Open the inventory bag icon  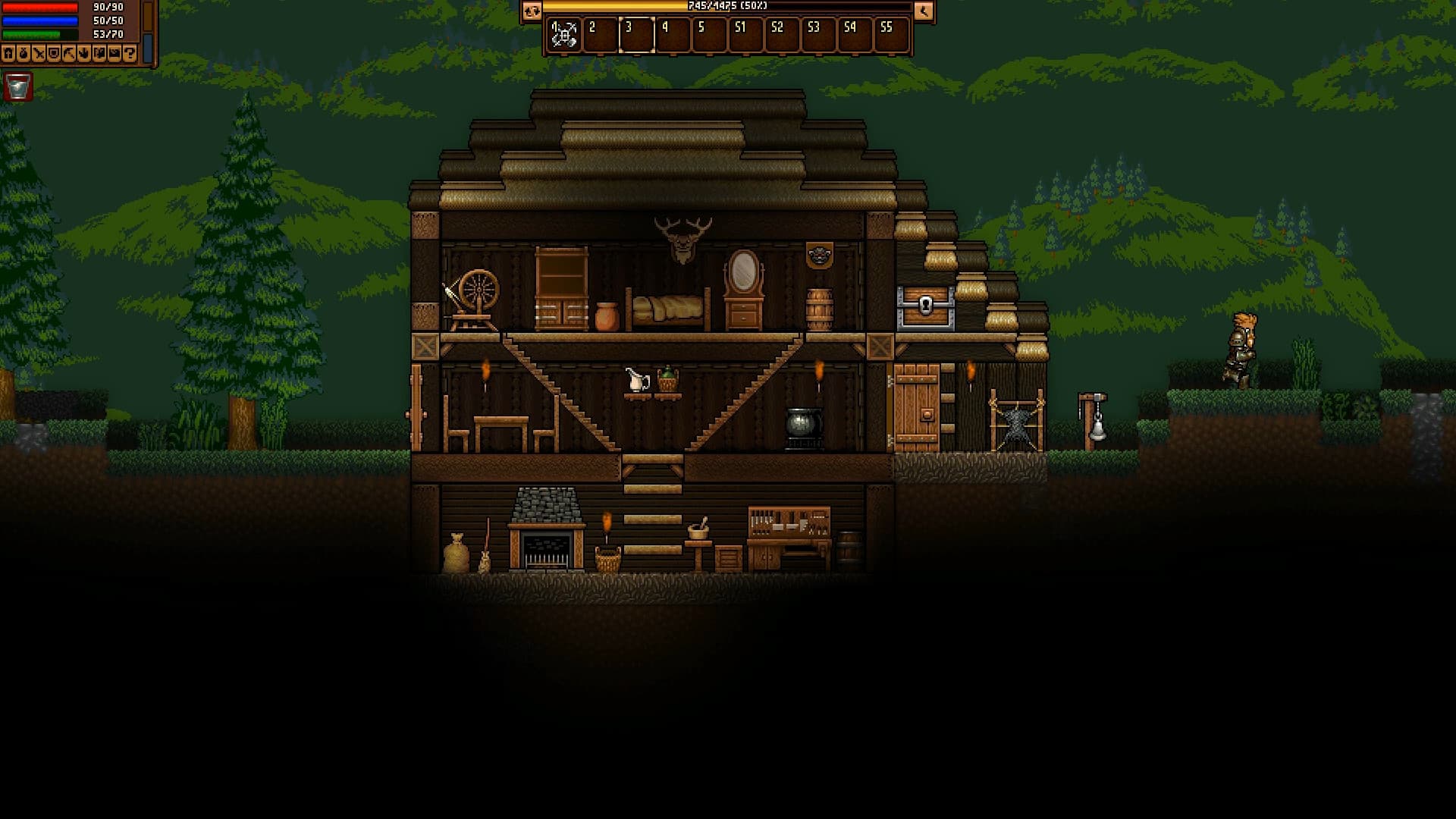coord(24,54)
